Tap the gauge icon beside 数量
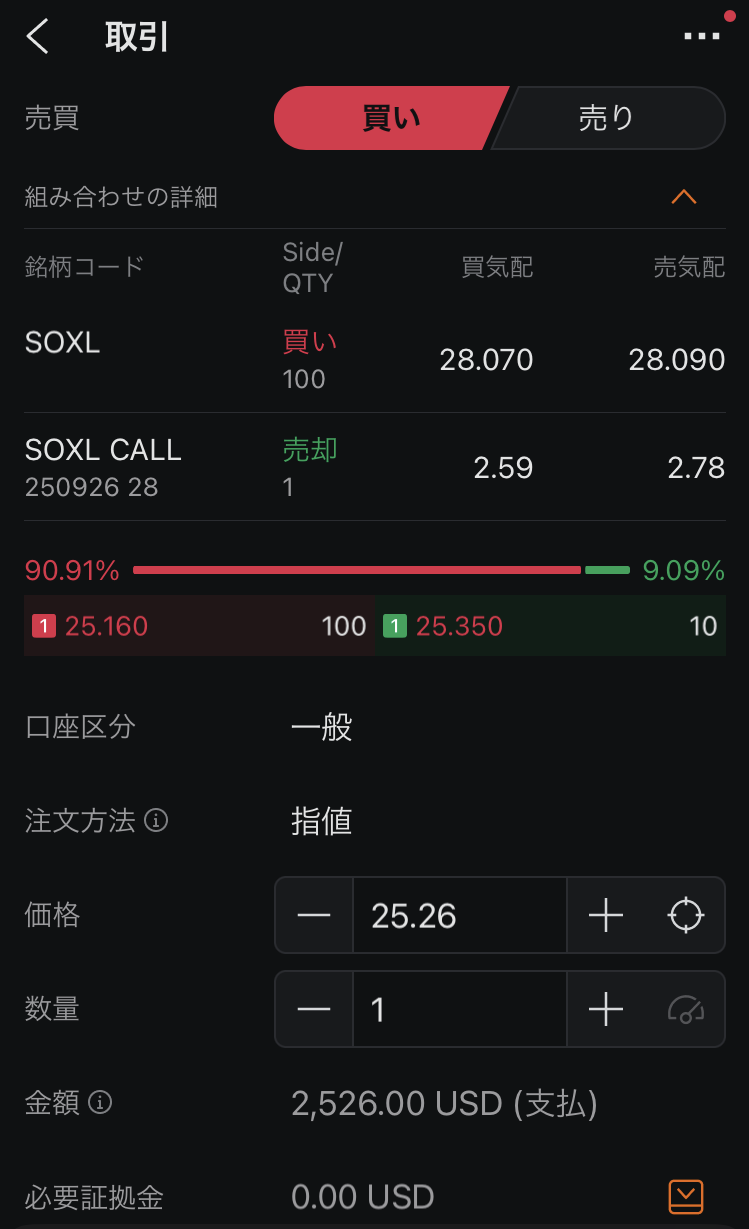 pos(686,1009)
